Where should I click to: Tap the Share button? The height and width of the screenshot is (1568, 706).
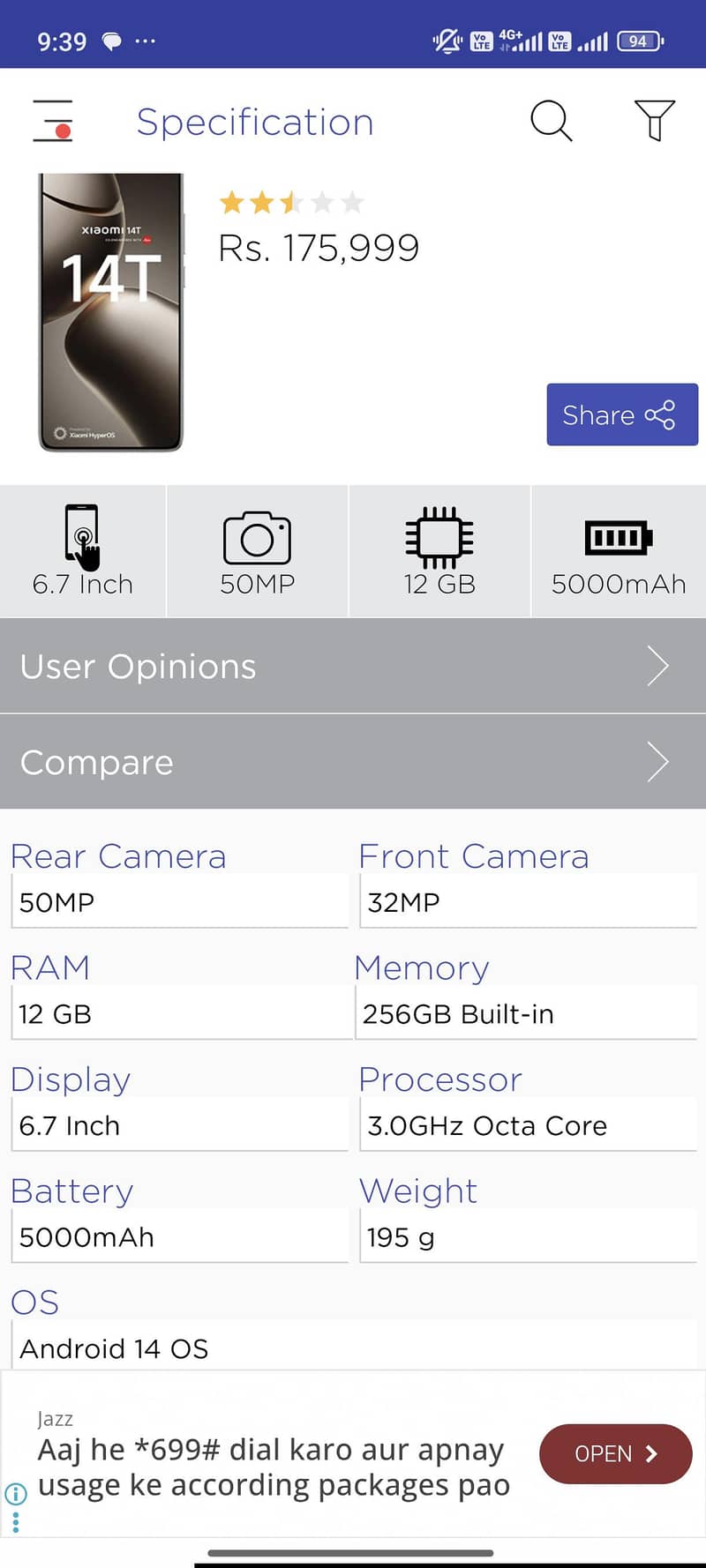point(620,414)
